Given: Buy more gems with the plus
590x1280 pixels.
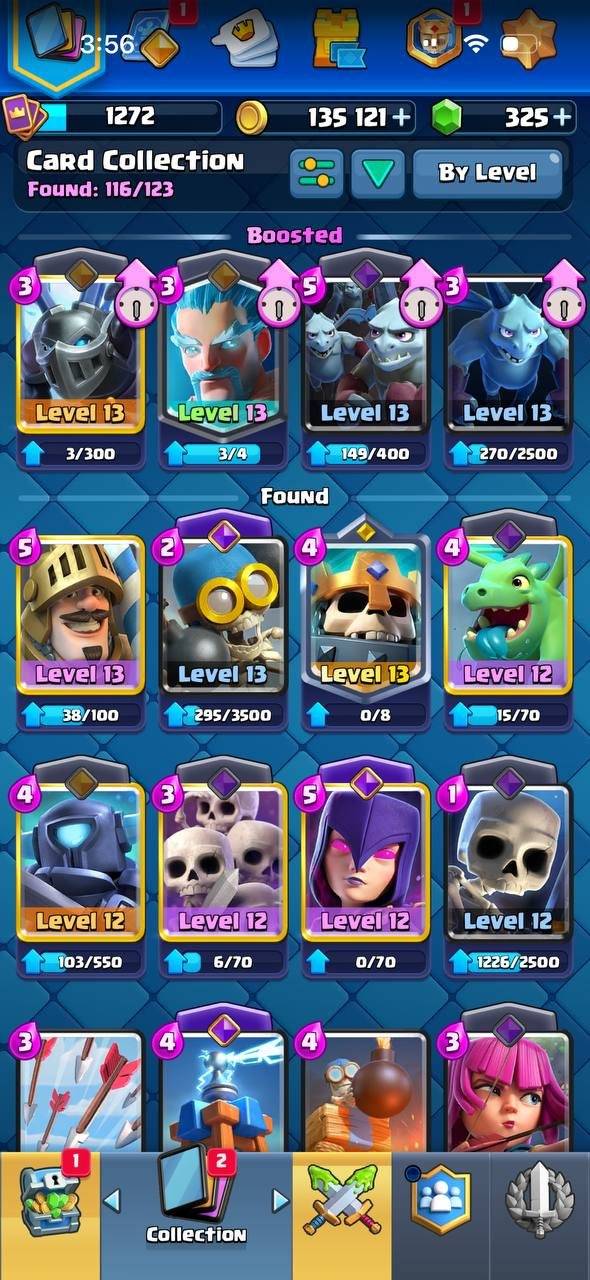Looking at the screenshot, I should pos(563,118).
